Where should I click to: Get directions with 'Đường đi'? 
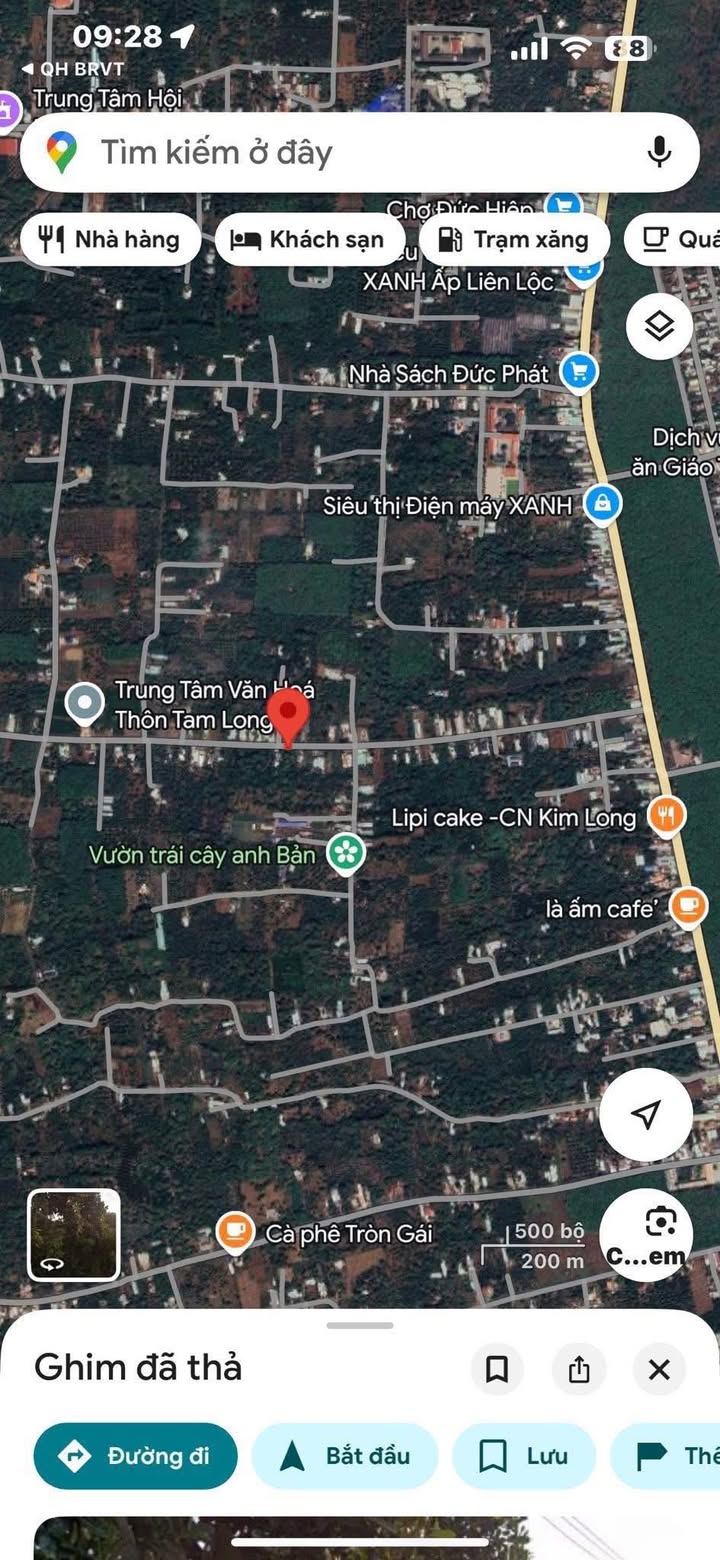point(135,1456)
